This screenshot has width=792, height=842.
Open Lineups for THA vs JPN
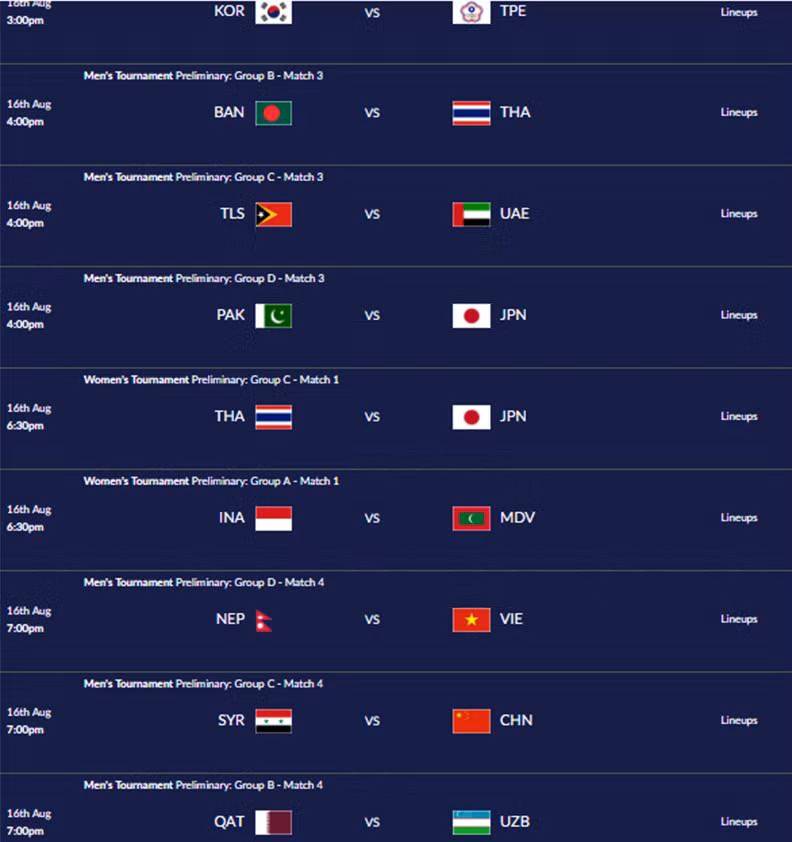(739, 416)
